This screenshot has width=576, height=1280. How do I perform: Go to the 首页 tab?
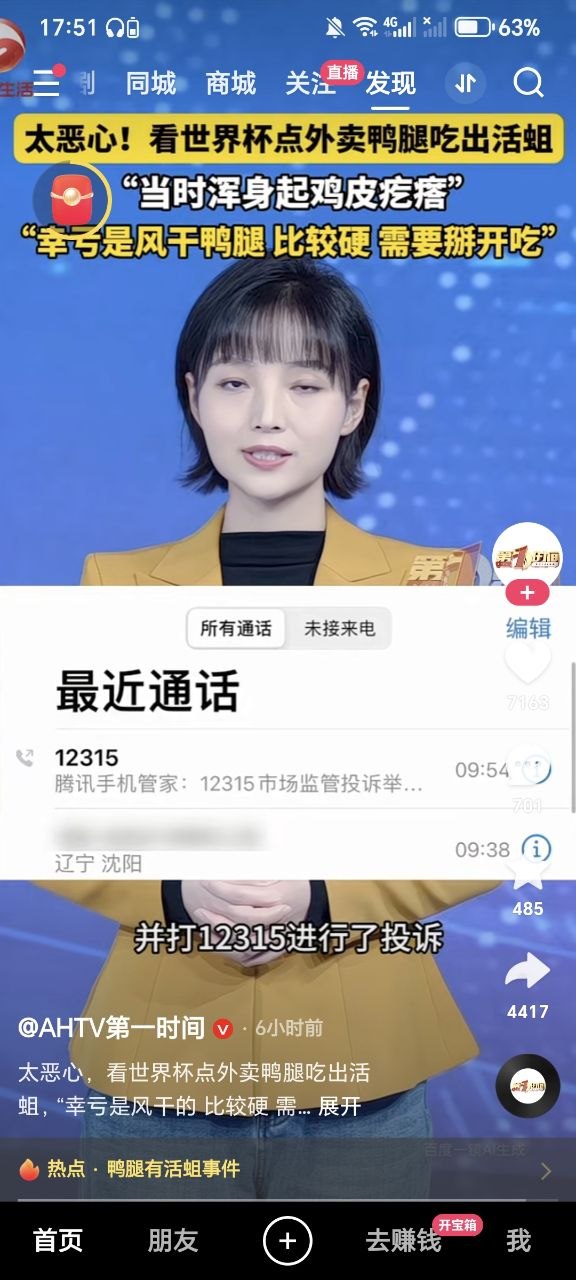point(58,1241)
